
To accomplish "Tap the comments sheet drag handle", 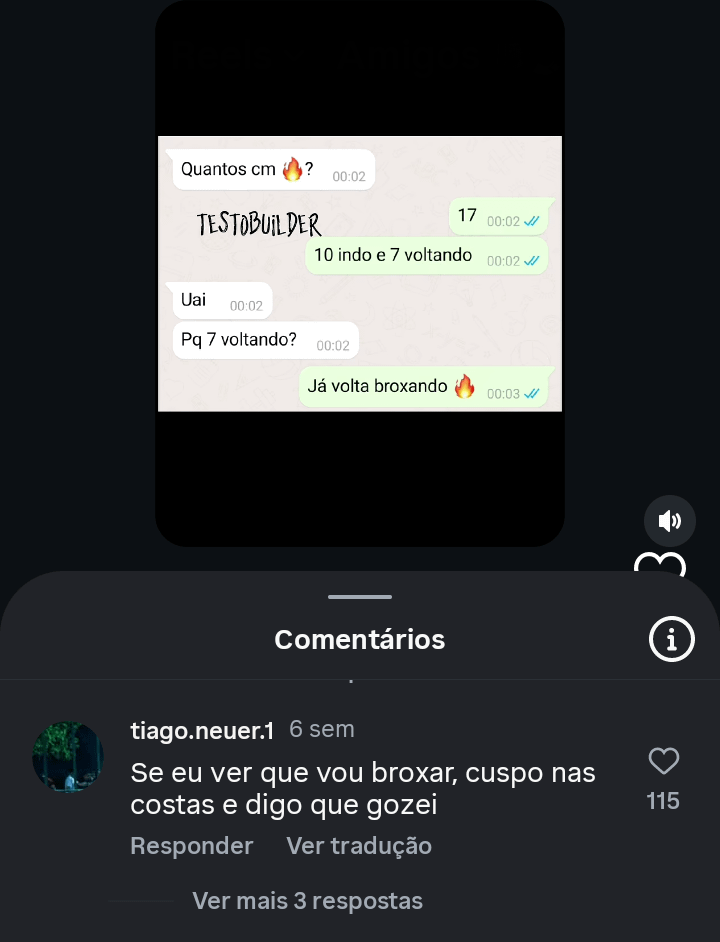I will [360, 597].
